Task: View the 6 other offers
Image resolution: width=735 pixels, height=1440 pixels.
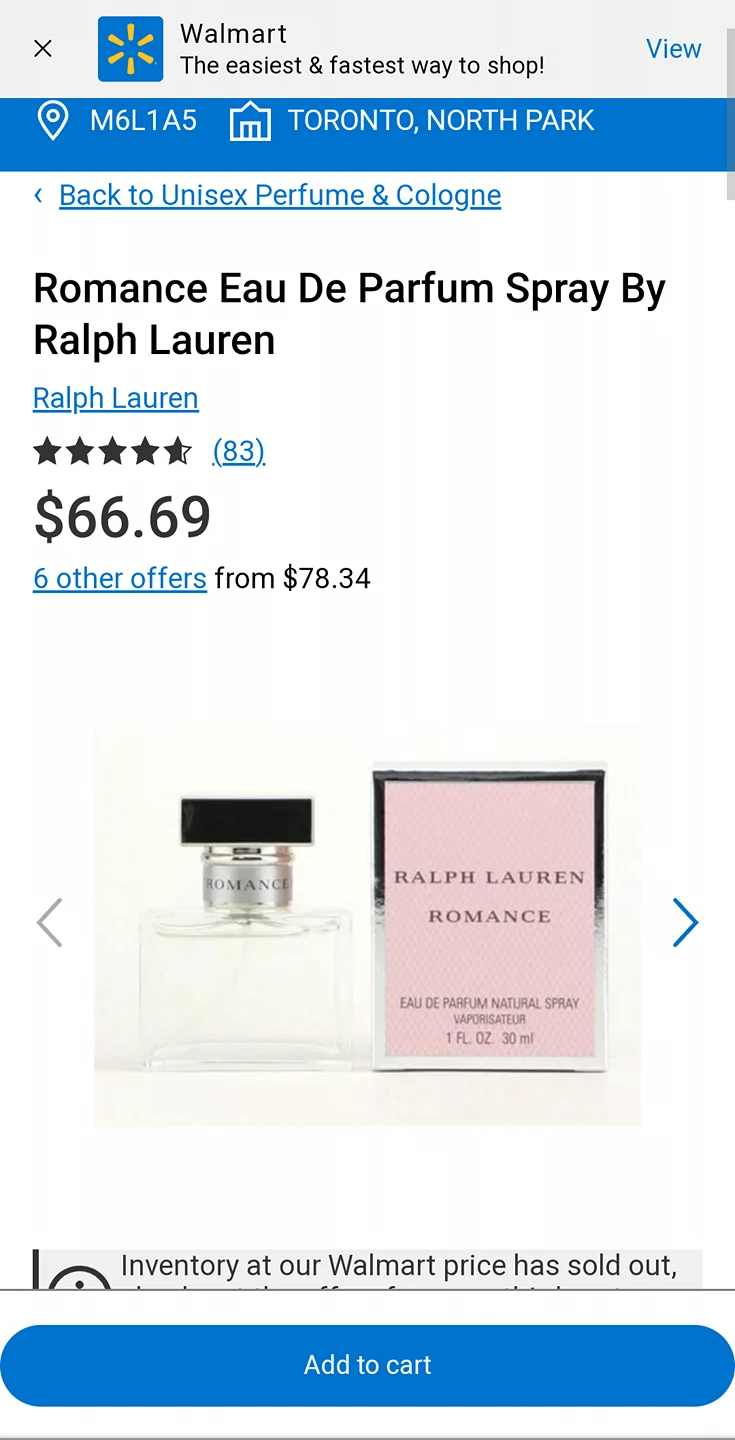Action: (120, 578)
